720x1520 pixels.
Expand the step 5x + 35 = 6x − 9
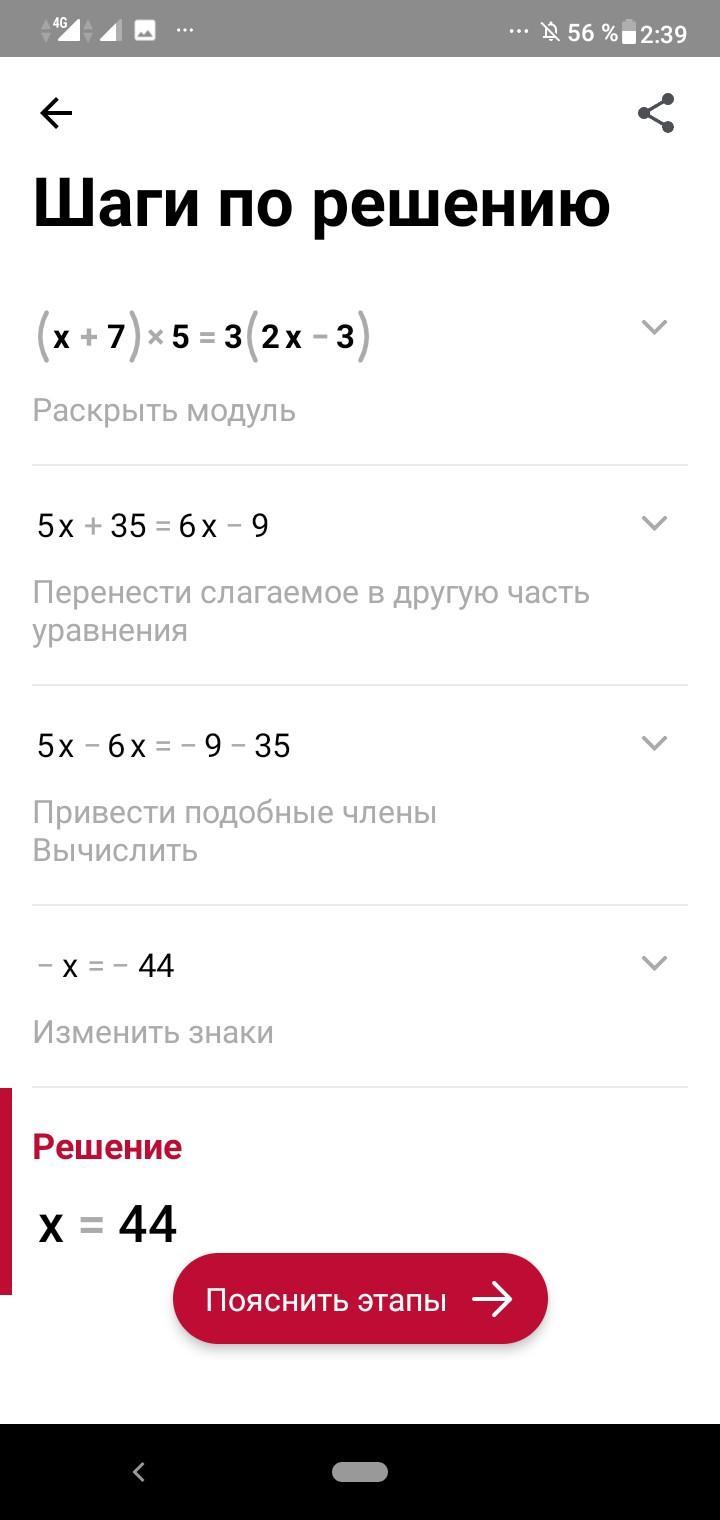click(x=654, y=523)
